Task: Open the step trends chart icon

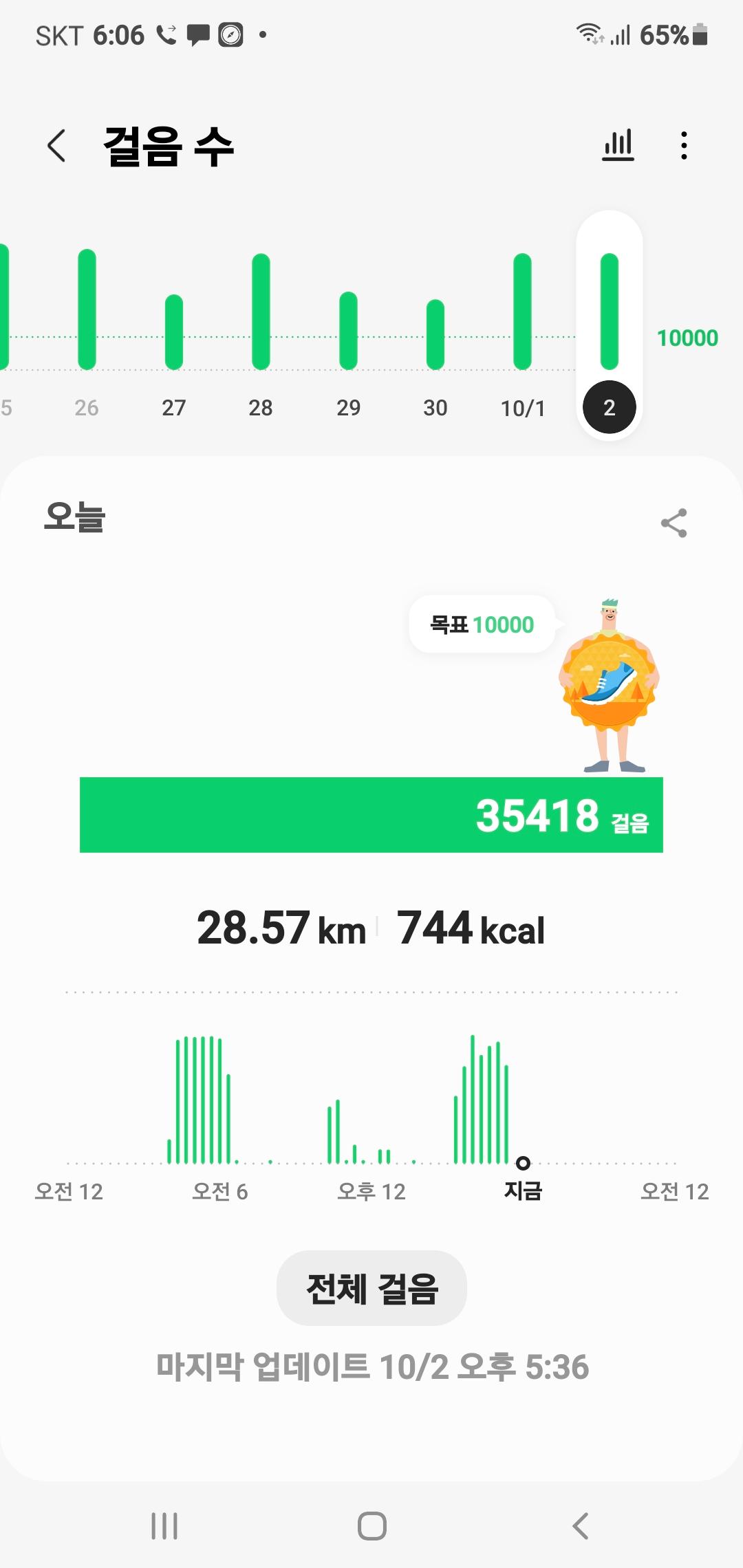Action: 618,146
